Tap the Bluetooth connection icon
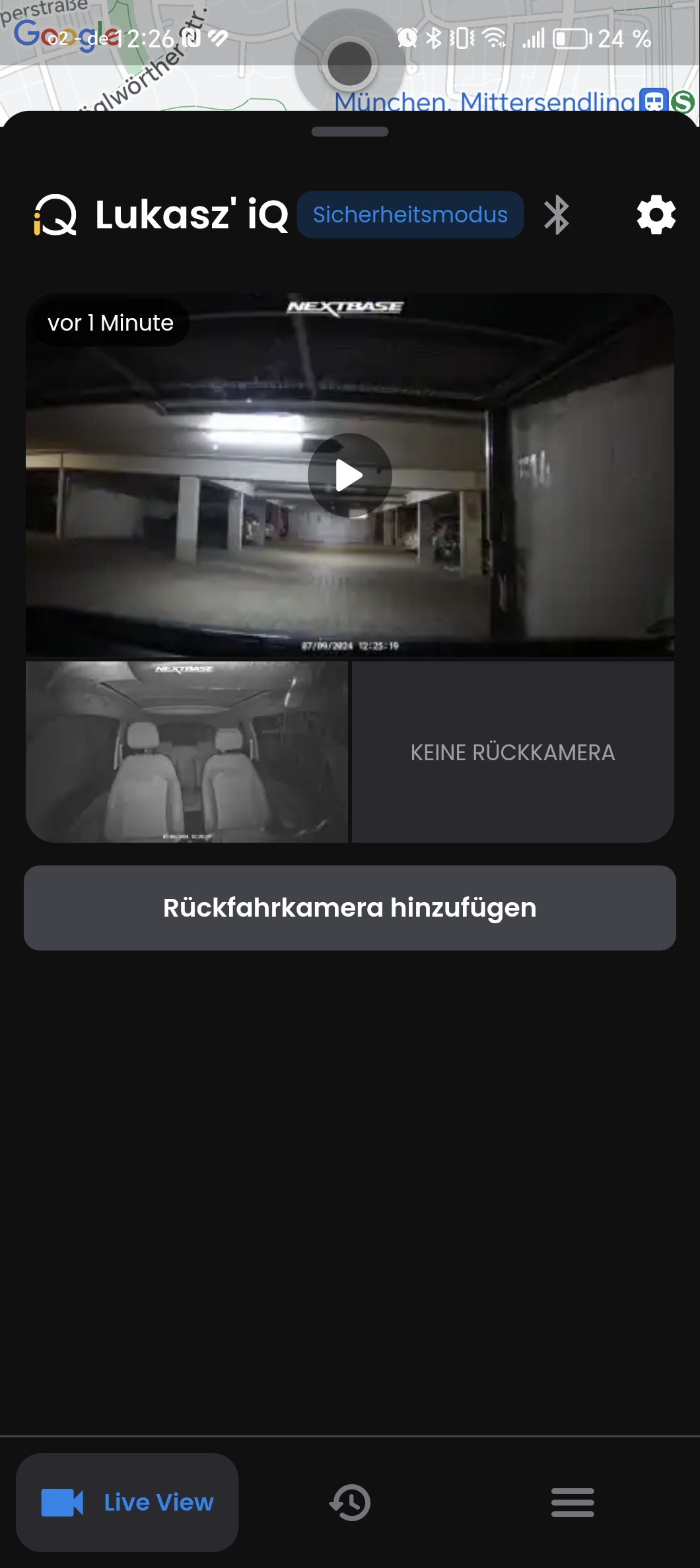The height and width of the screenshot is (1568, 700). [x=557, y=214]
